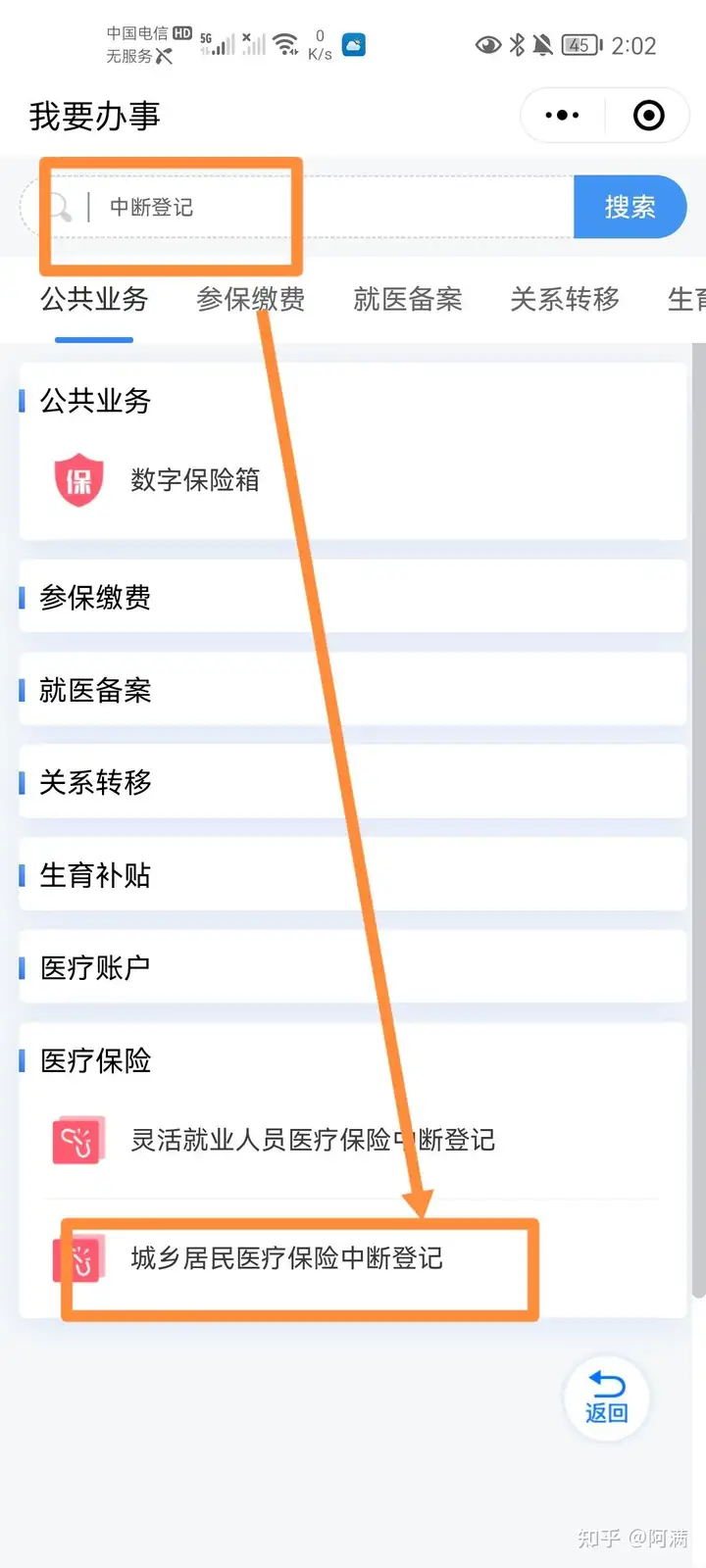The image size is (706, 1568).
Task: Switch to the 关系转移 tab
Action: click(565, 299)
